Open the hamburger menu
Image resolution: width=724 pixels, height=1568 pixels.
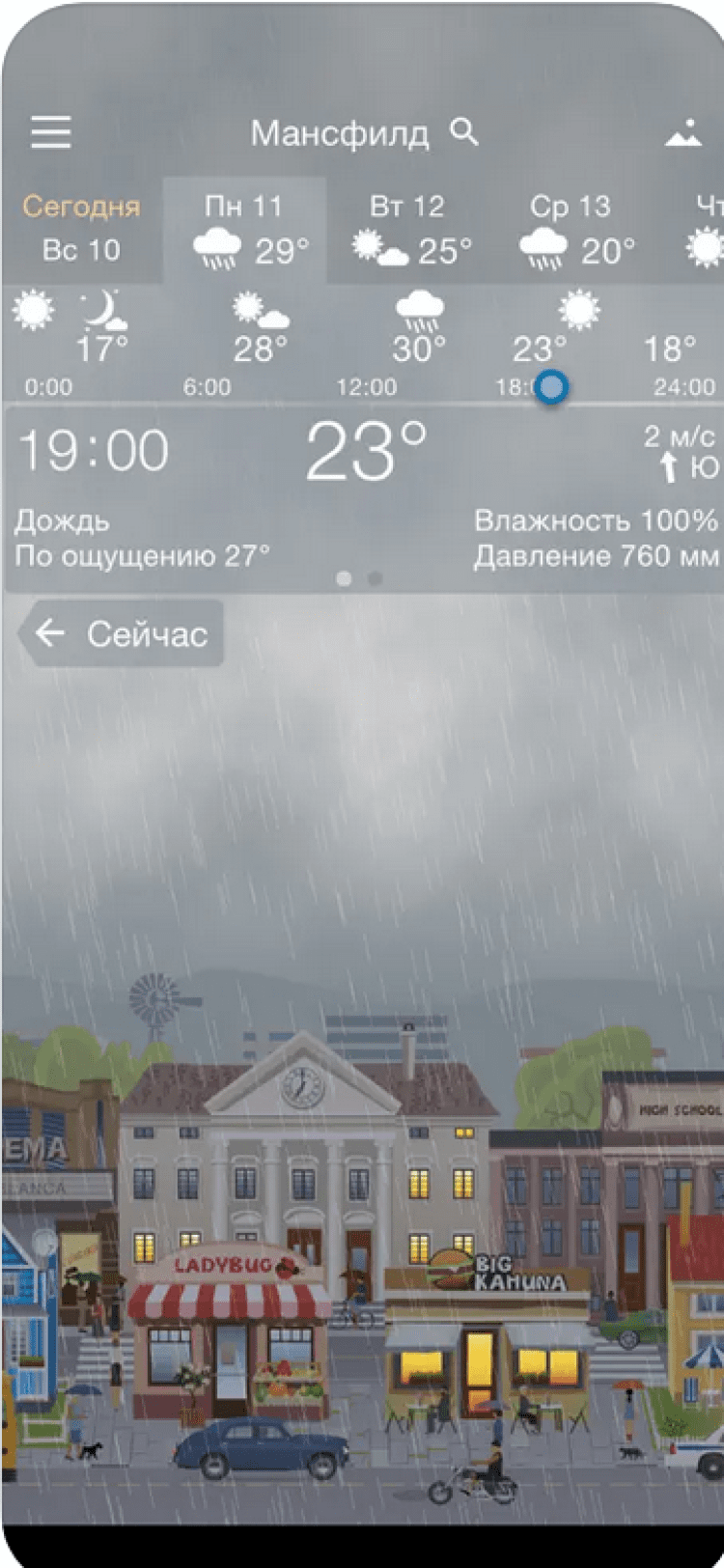click(50, 132)
